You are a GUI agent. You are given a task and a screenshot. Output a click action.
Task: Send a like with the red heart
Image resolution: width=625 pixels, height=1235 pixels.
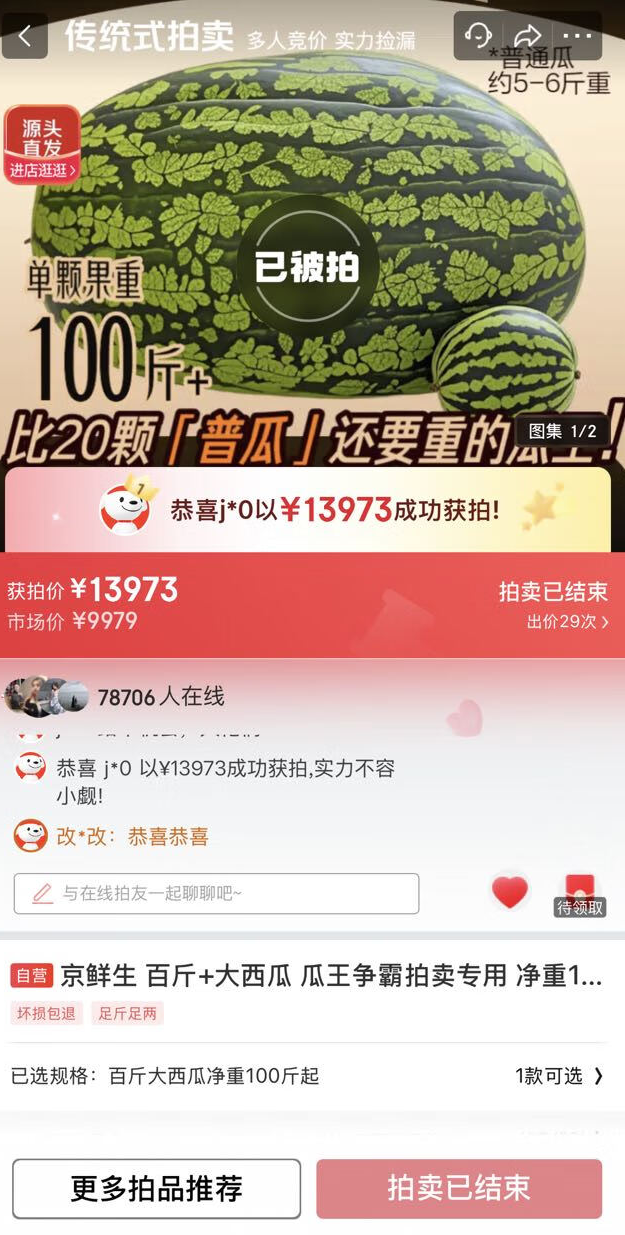pos(510,891)
